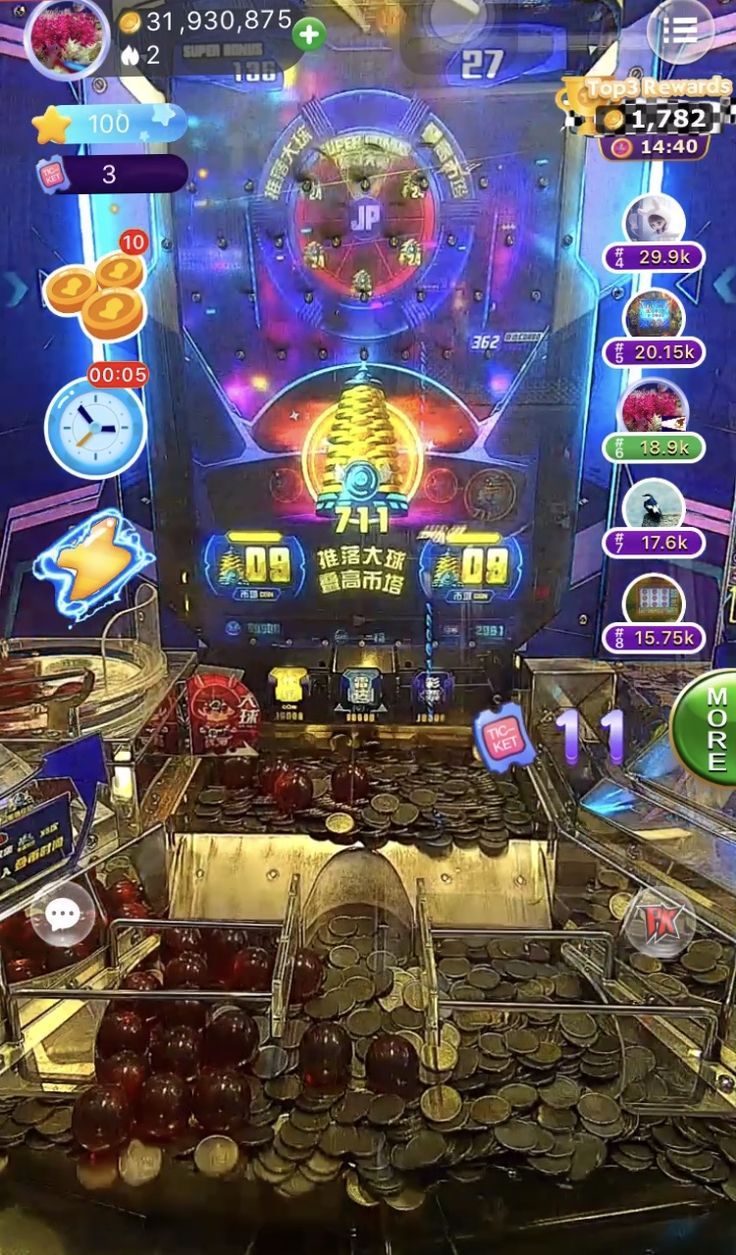The width and height of the screenshot is (736, 1255).
Task: View rank #6 player with 18.9k
Action: pyautogui.click(x=654, y=421)
